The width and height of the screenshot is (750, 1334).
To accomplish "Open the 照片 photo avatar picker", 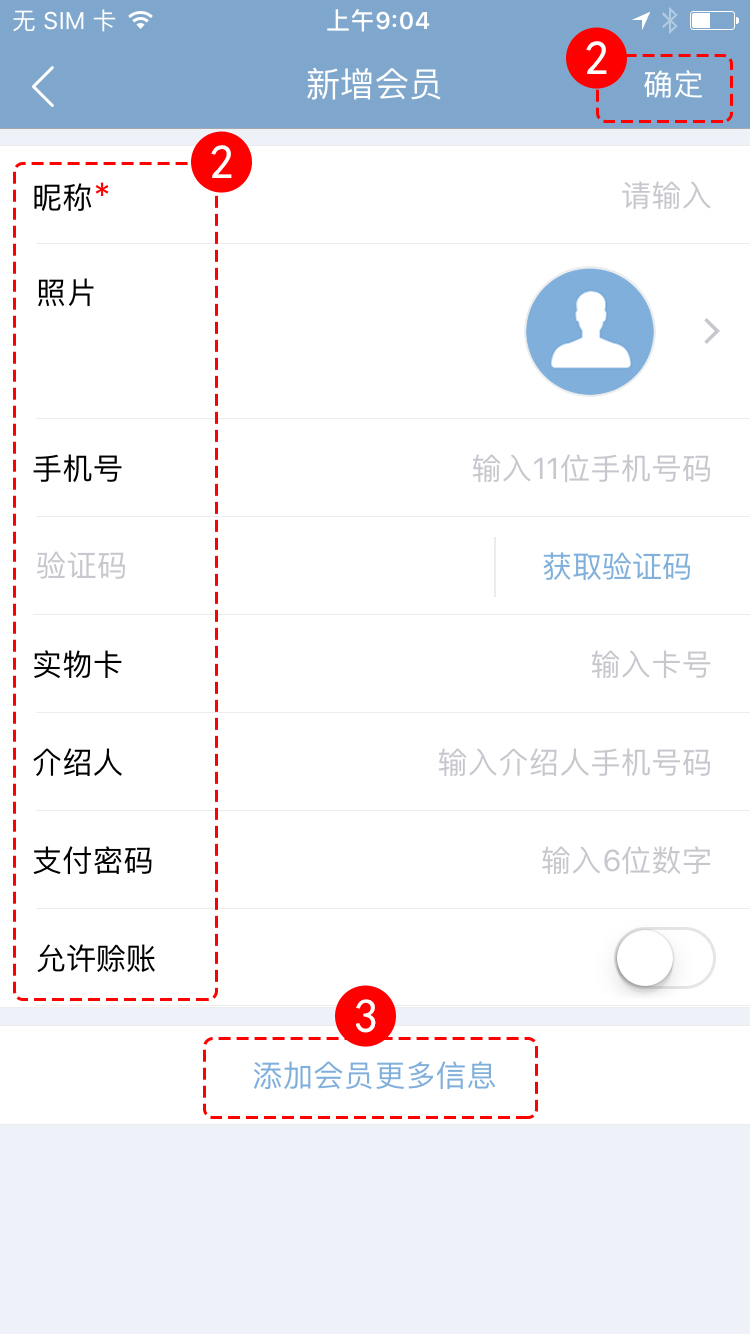I will (590, 331).
